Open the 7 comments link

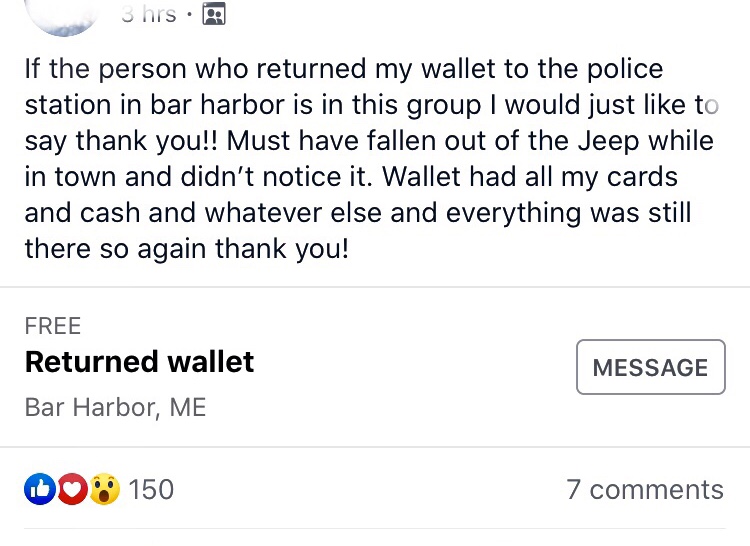(x=644, y=489)
